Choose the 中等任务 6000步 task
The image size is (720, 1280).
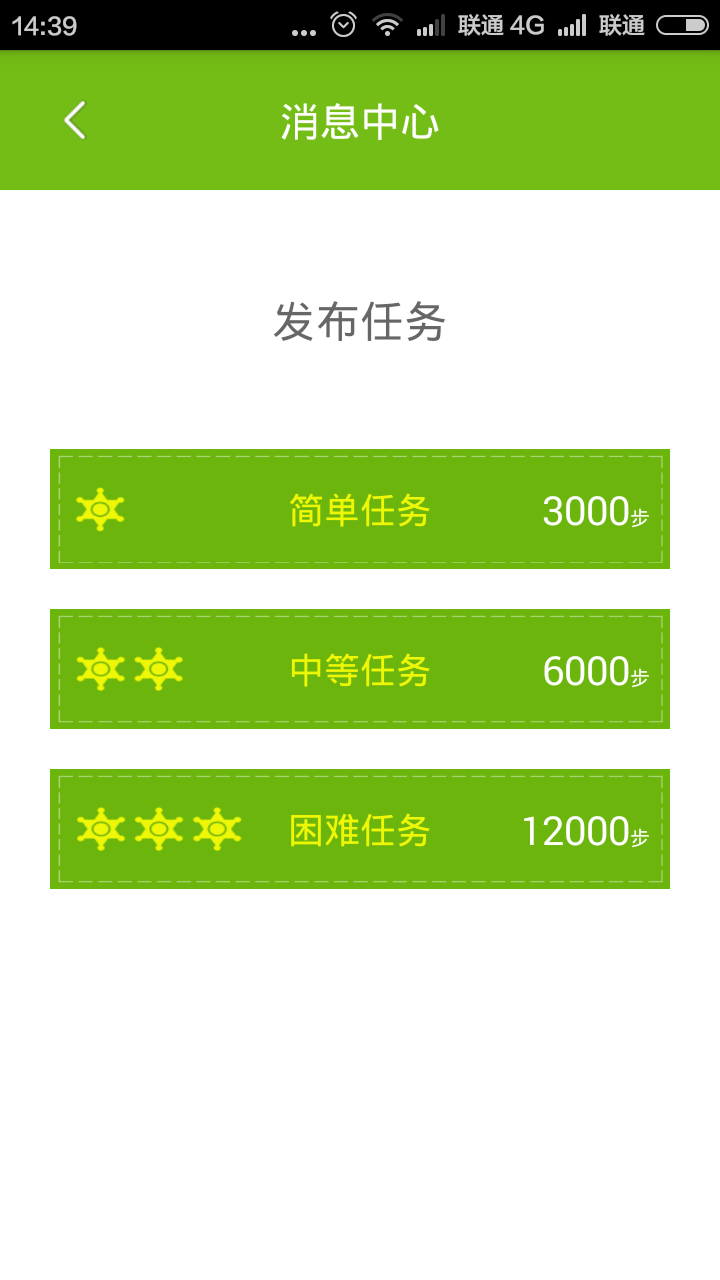point(360,670)
